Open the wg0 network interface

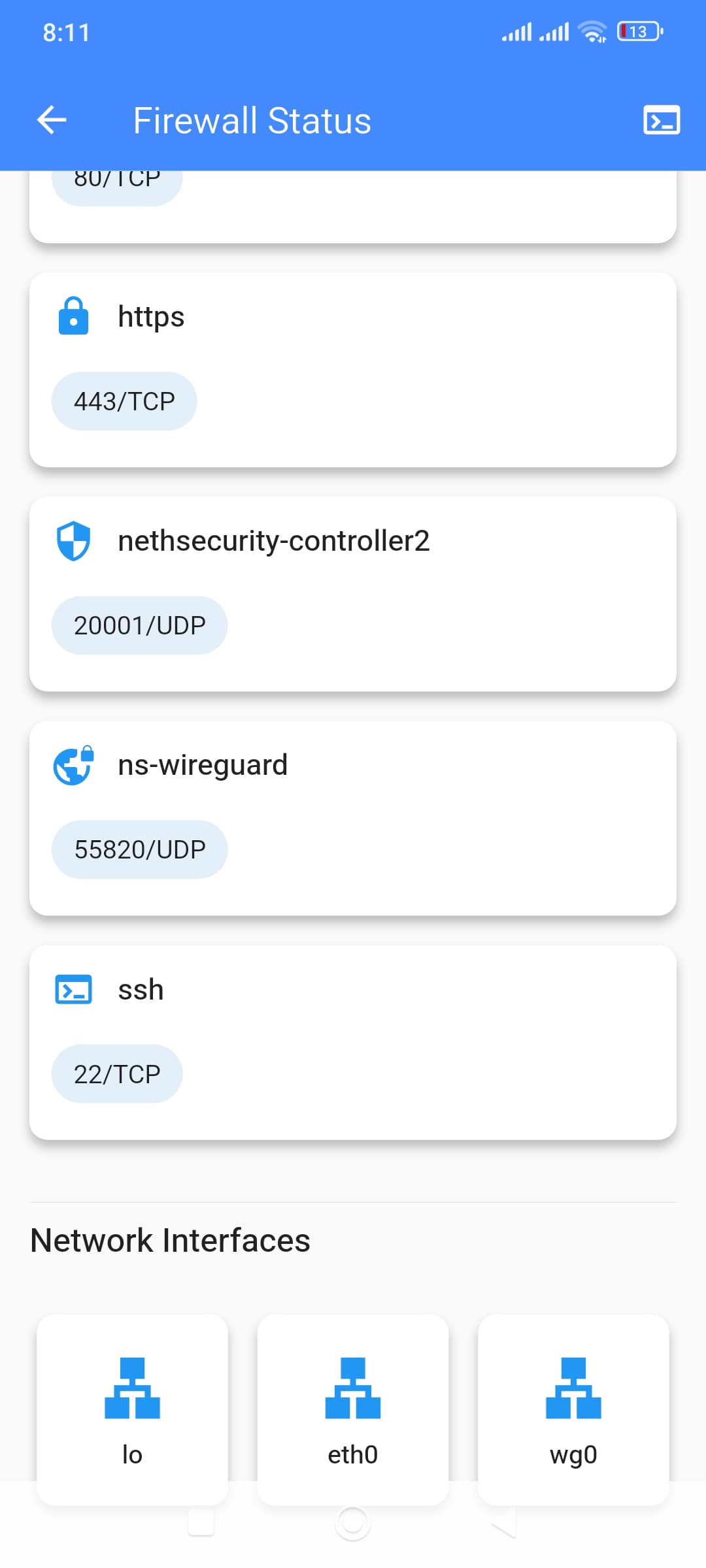coord(573,1409)
